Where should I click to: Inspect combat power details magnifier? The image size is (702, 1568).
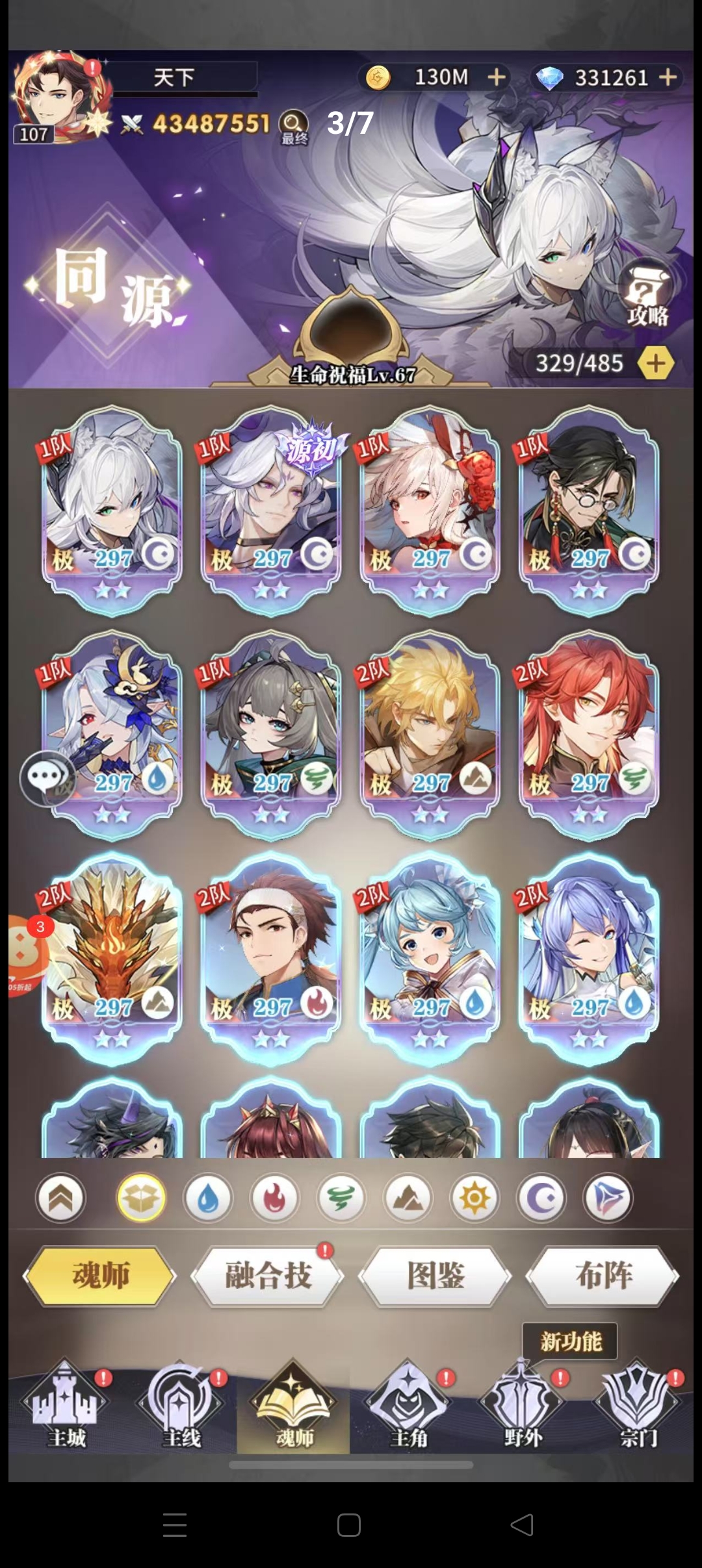point(293,123)
